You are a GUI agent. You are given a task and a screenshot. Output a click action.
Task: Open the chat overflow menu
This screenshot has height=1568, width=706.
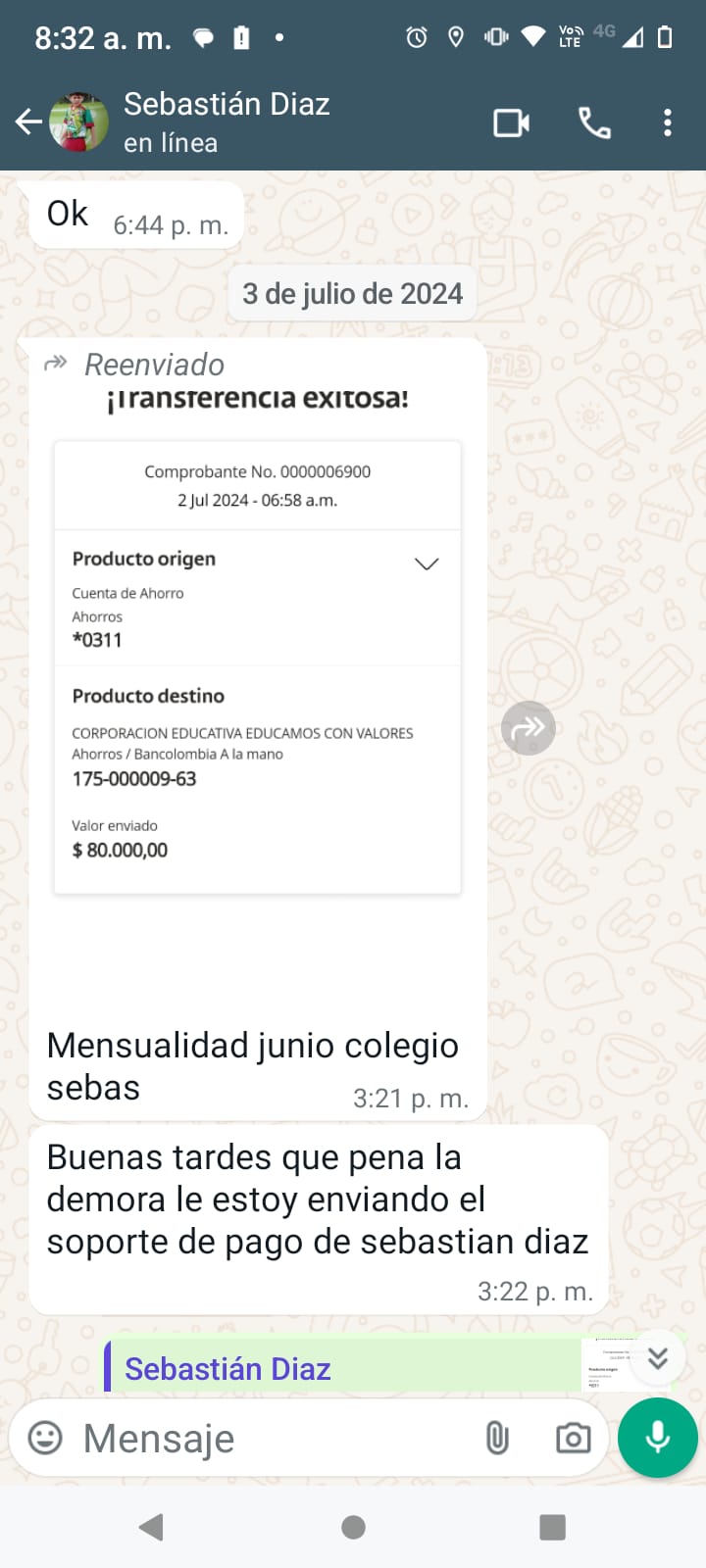(x=668, y=123)
